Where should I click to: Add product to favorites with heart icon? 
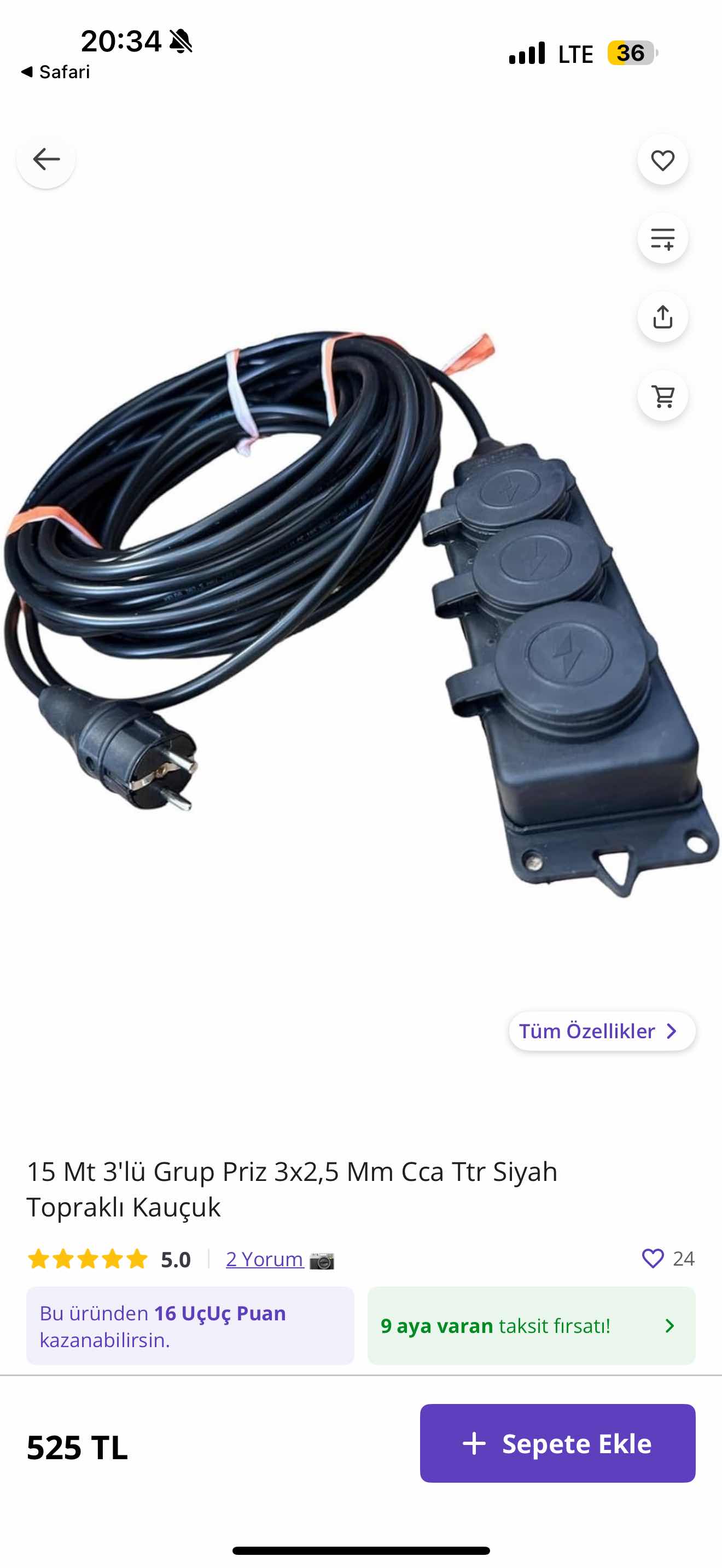tap(662, 160)
